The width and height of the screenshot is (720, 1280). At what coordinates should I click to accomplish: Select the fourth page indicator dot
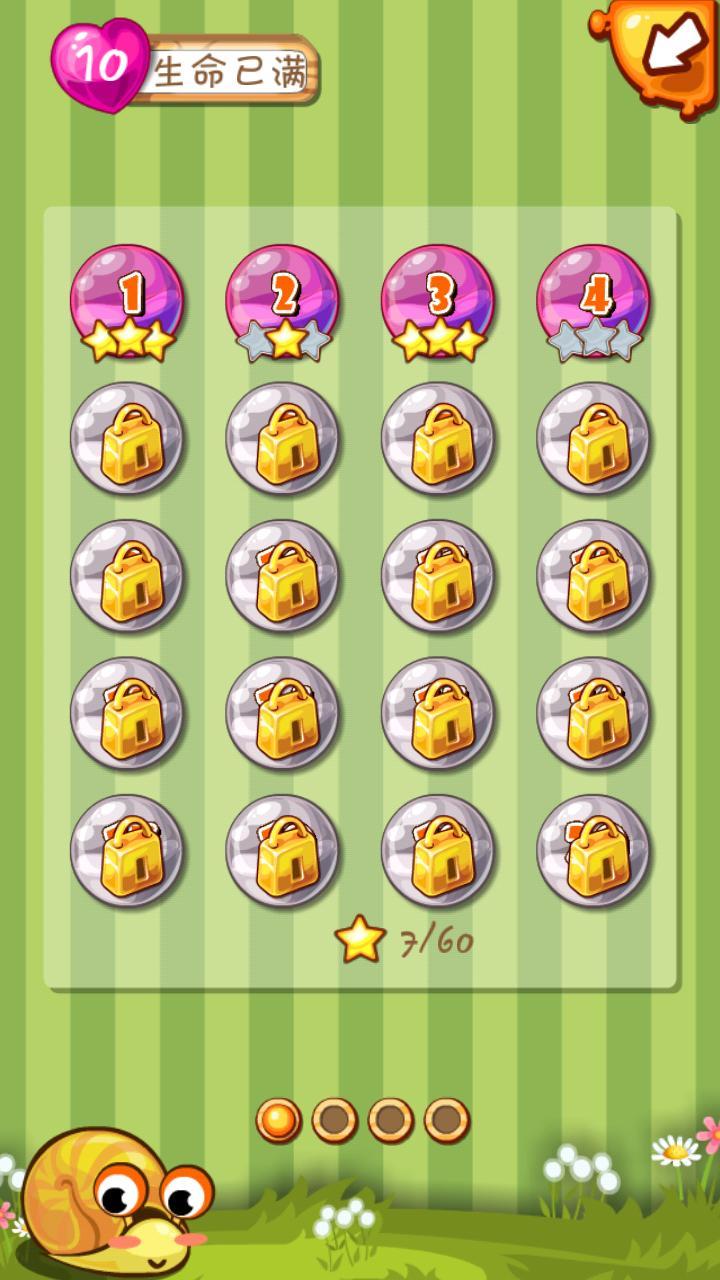coord(447,1120)
